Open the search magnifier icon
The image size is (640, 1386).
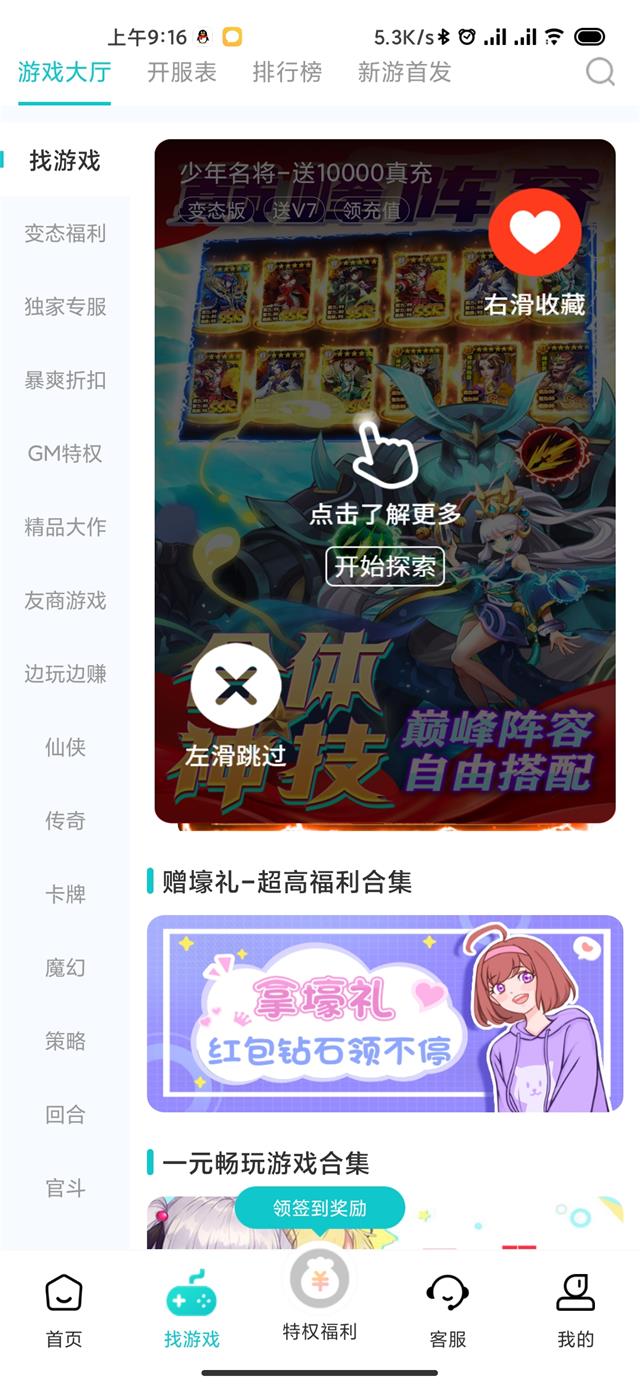(x=600, y=72)
